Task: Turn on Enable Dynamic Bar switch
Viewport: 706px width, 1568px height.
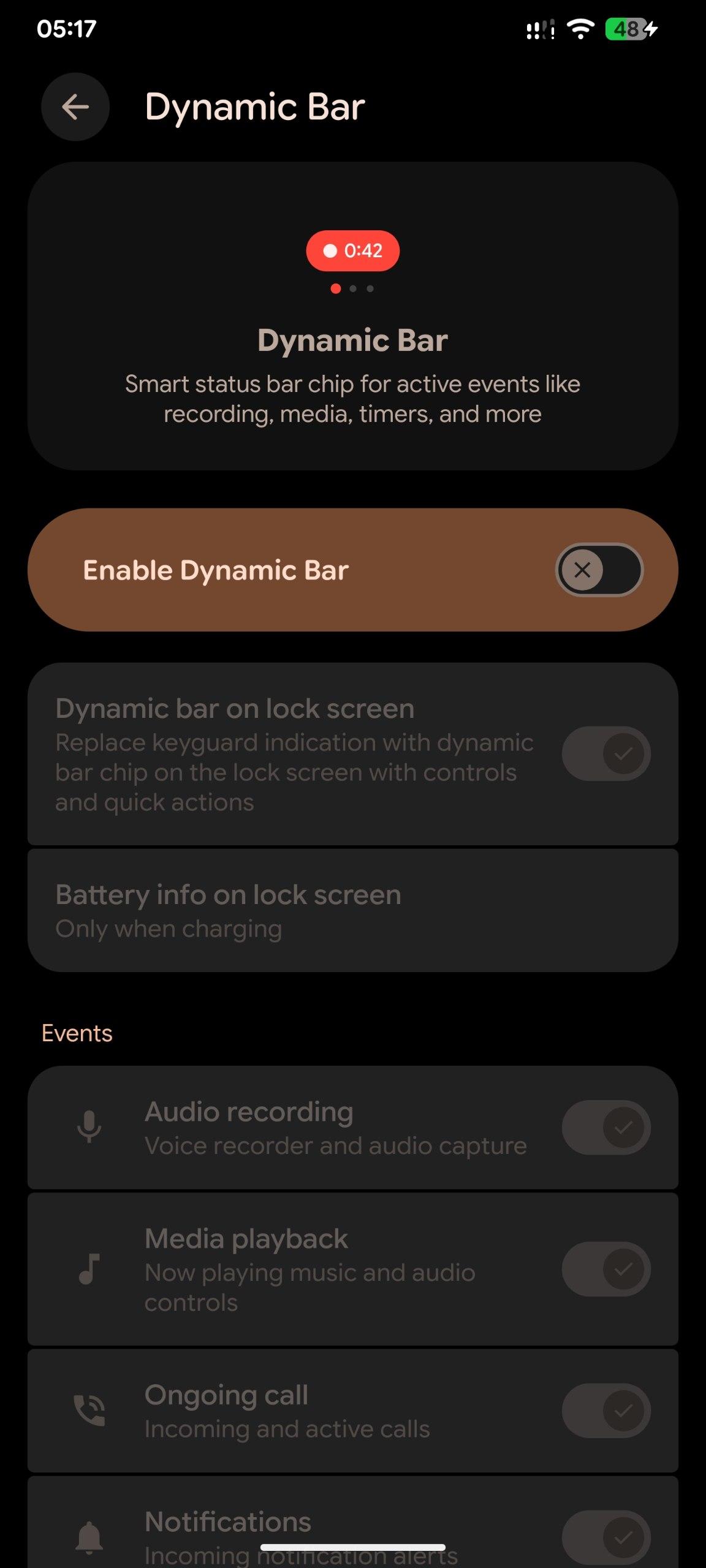Action: (x=599, y=570)
